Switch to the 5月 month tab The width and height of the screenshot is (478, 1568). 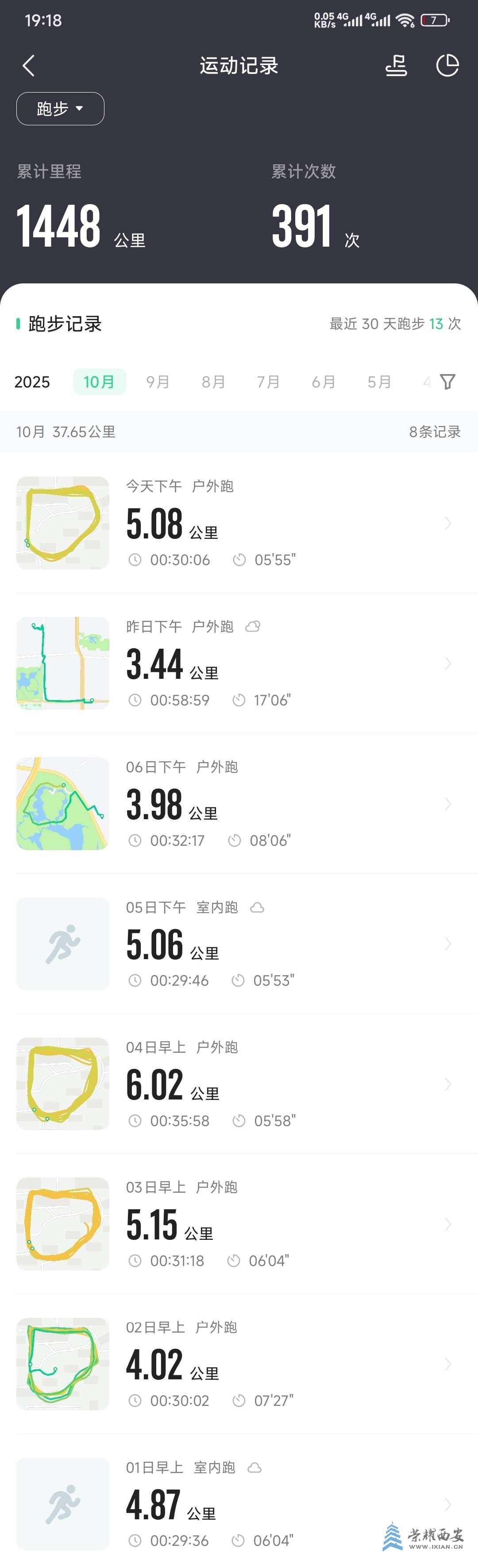(x=379, y=382)
